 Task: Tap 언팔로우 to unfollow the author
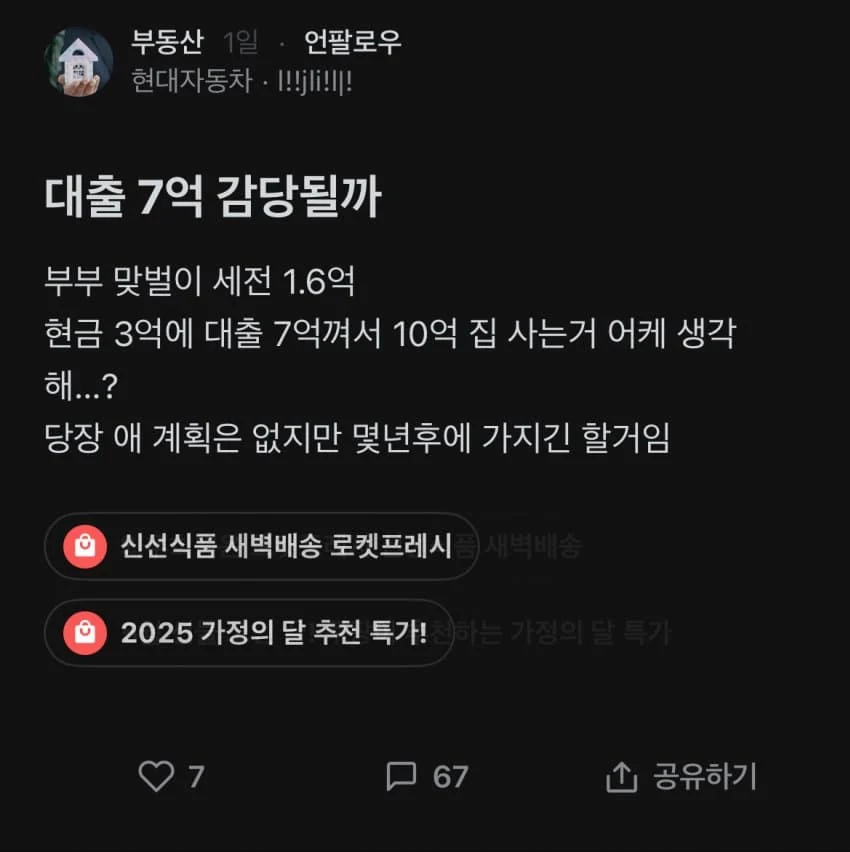(x=352, y=41)
